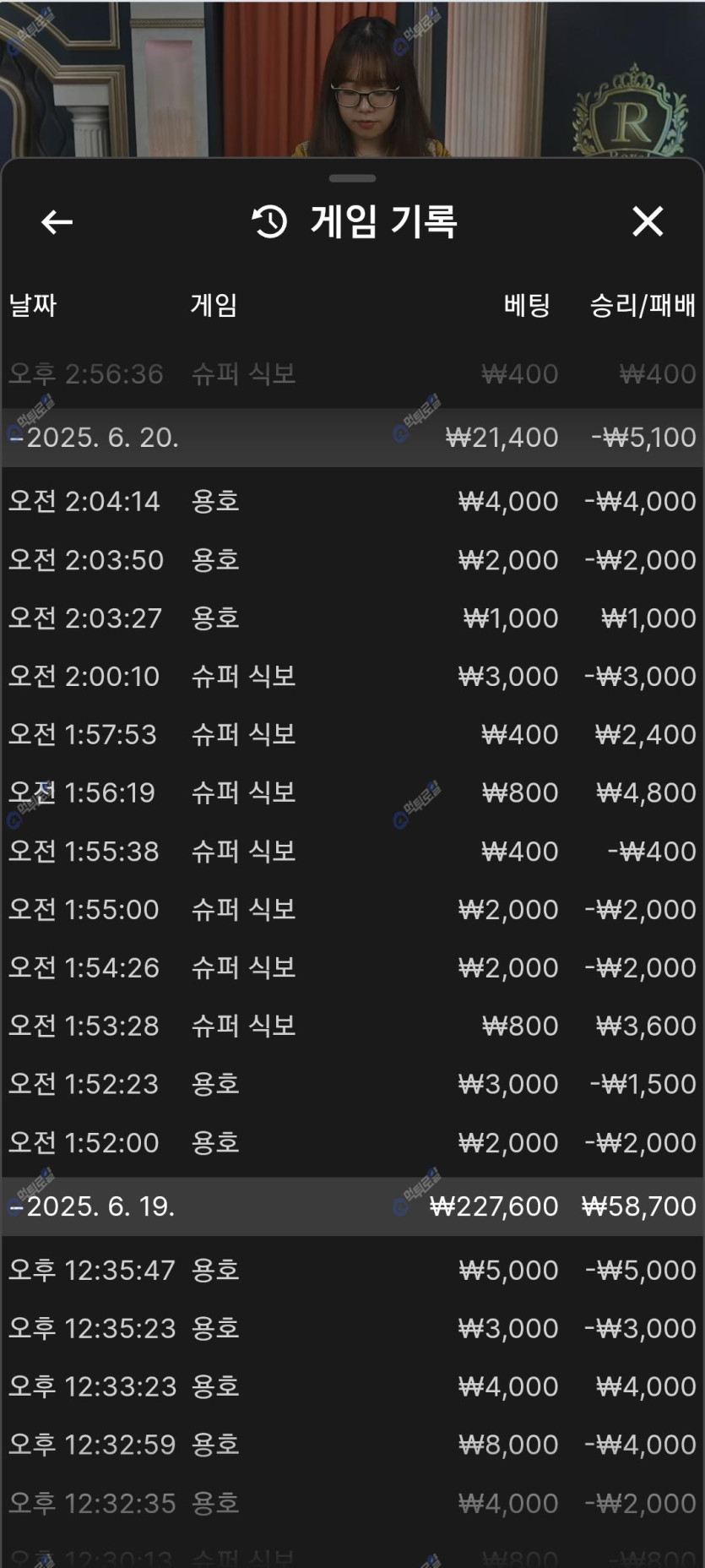Go back using the left arrow

click(x=57, y=222)
